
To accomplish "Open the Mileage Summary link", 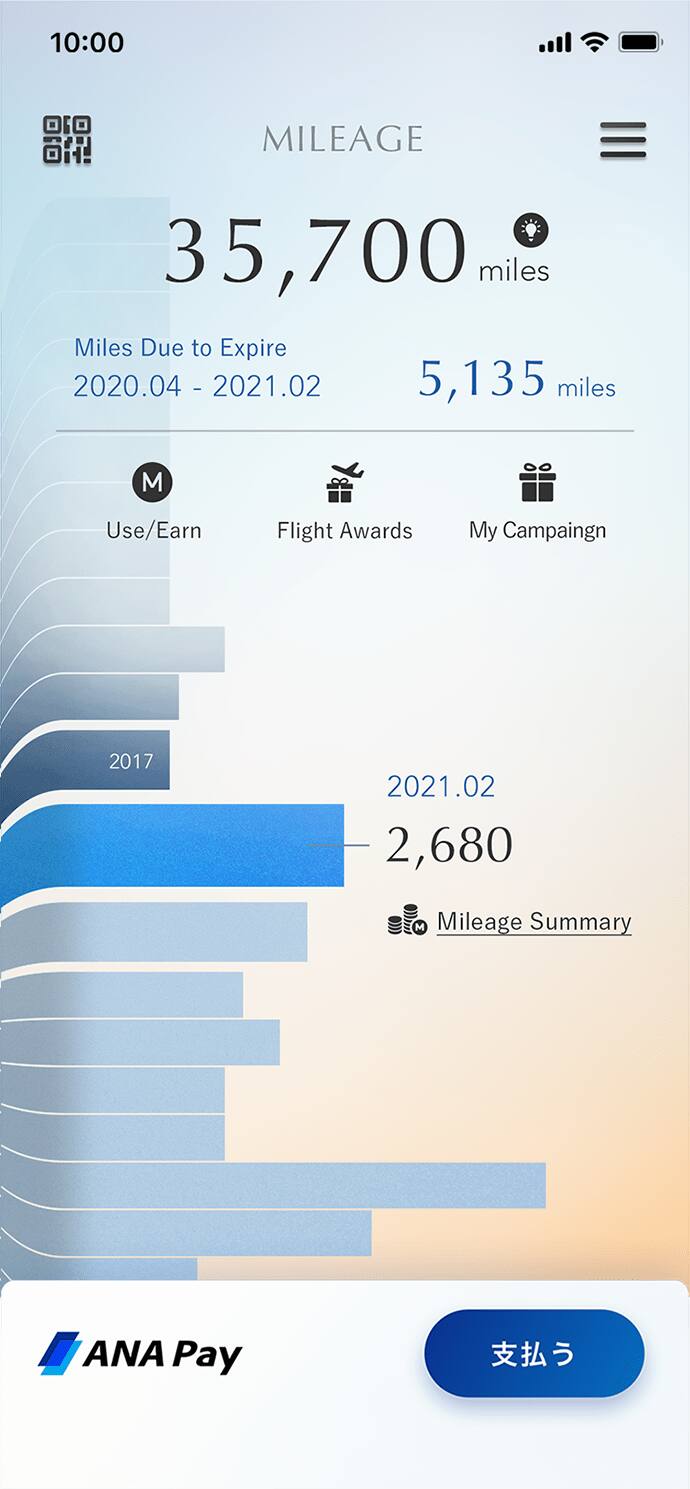I will point(533,922).
